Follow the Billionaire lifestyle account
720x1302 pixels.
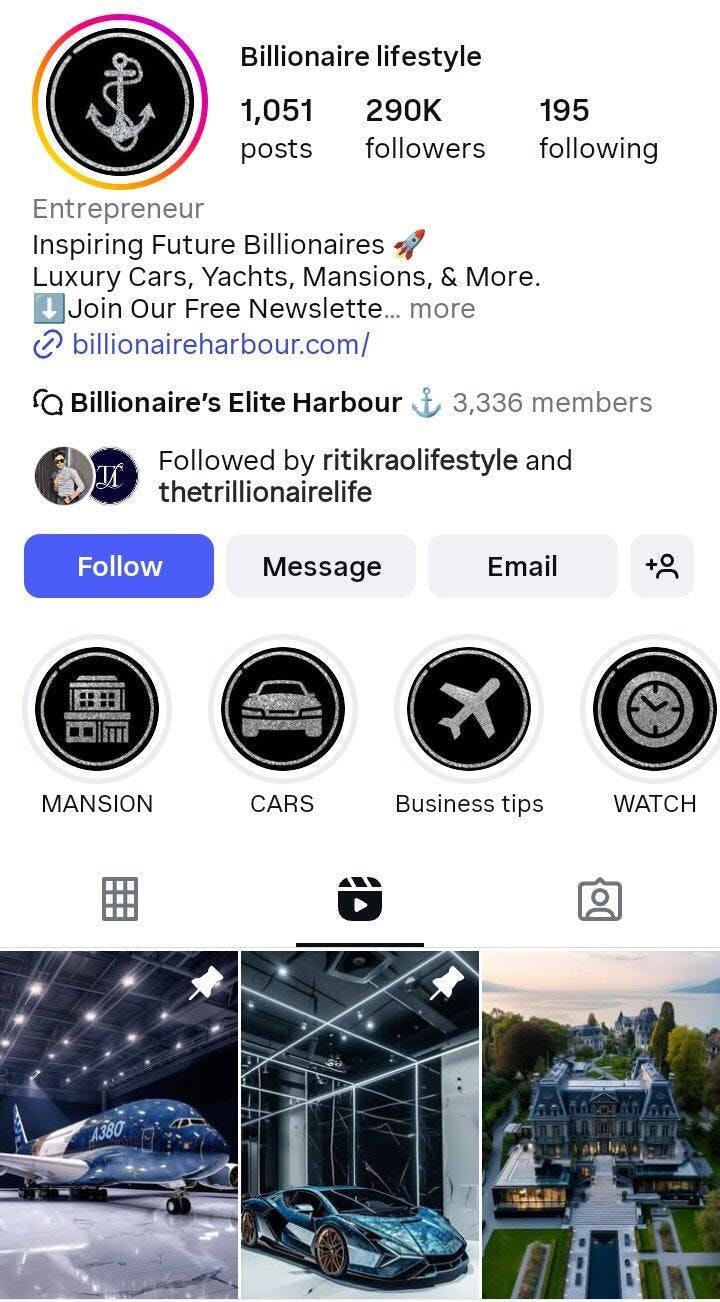coord(119,566)
